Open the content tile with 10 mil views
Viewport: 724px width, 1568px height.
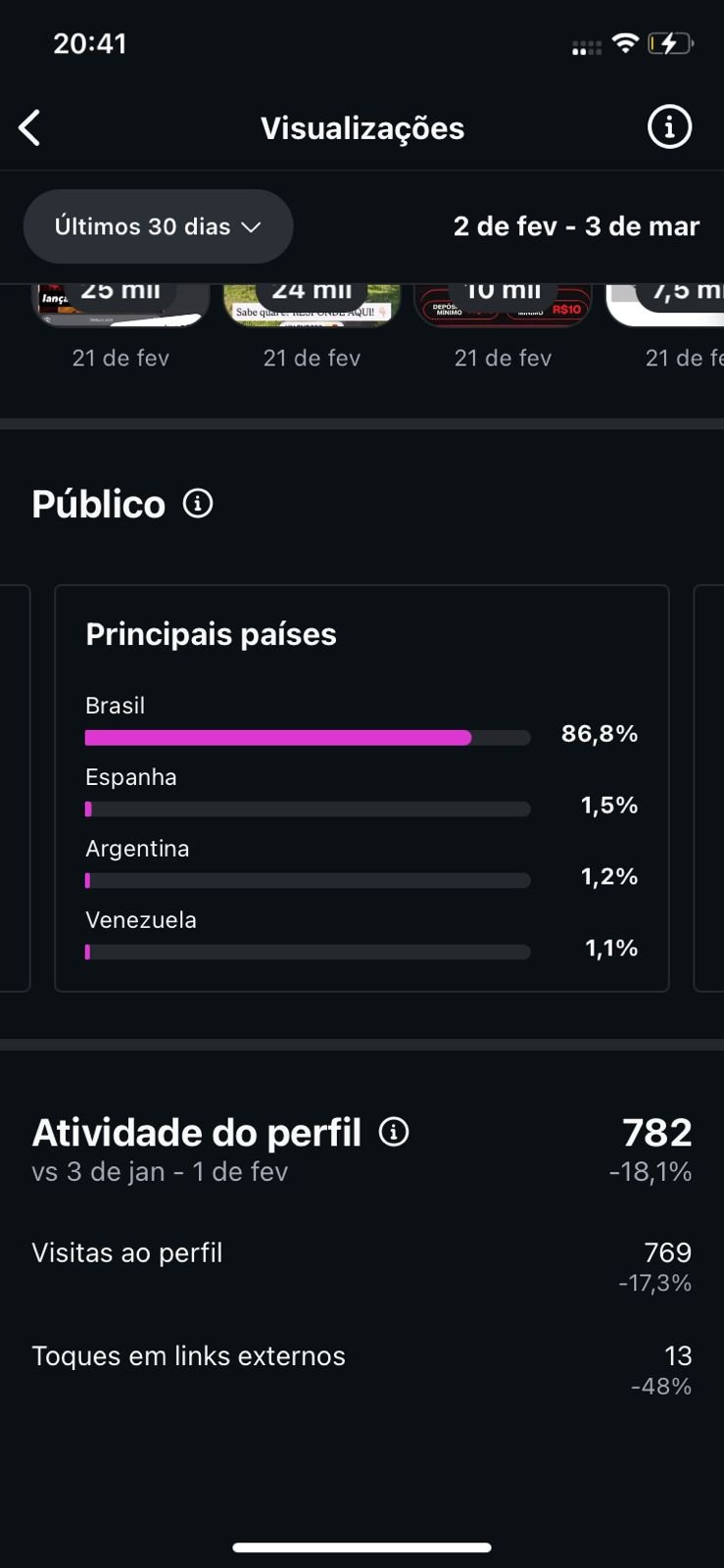tap(503, 305)
